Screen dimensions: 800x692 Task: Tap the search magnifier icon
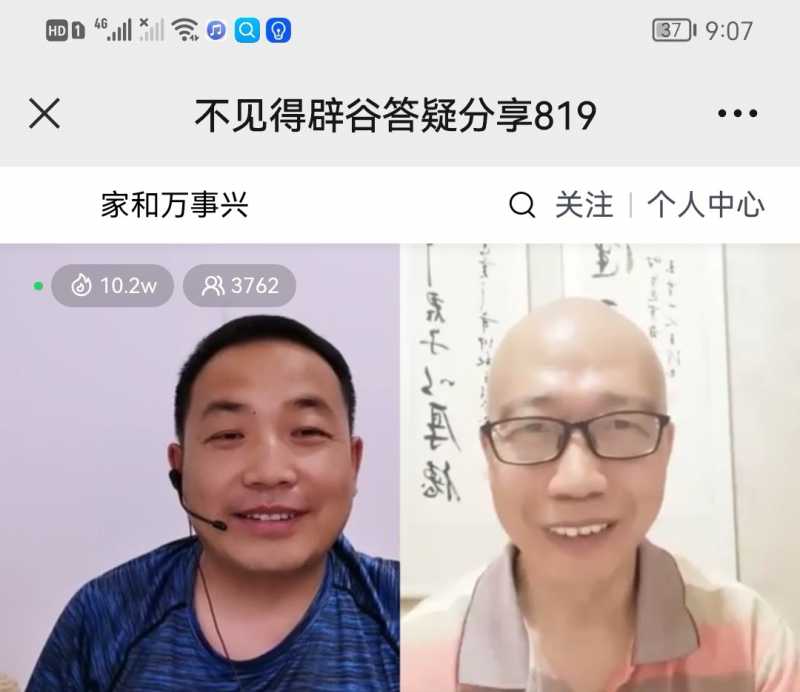522,206
